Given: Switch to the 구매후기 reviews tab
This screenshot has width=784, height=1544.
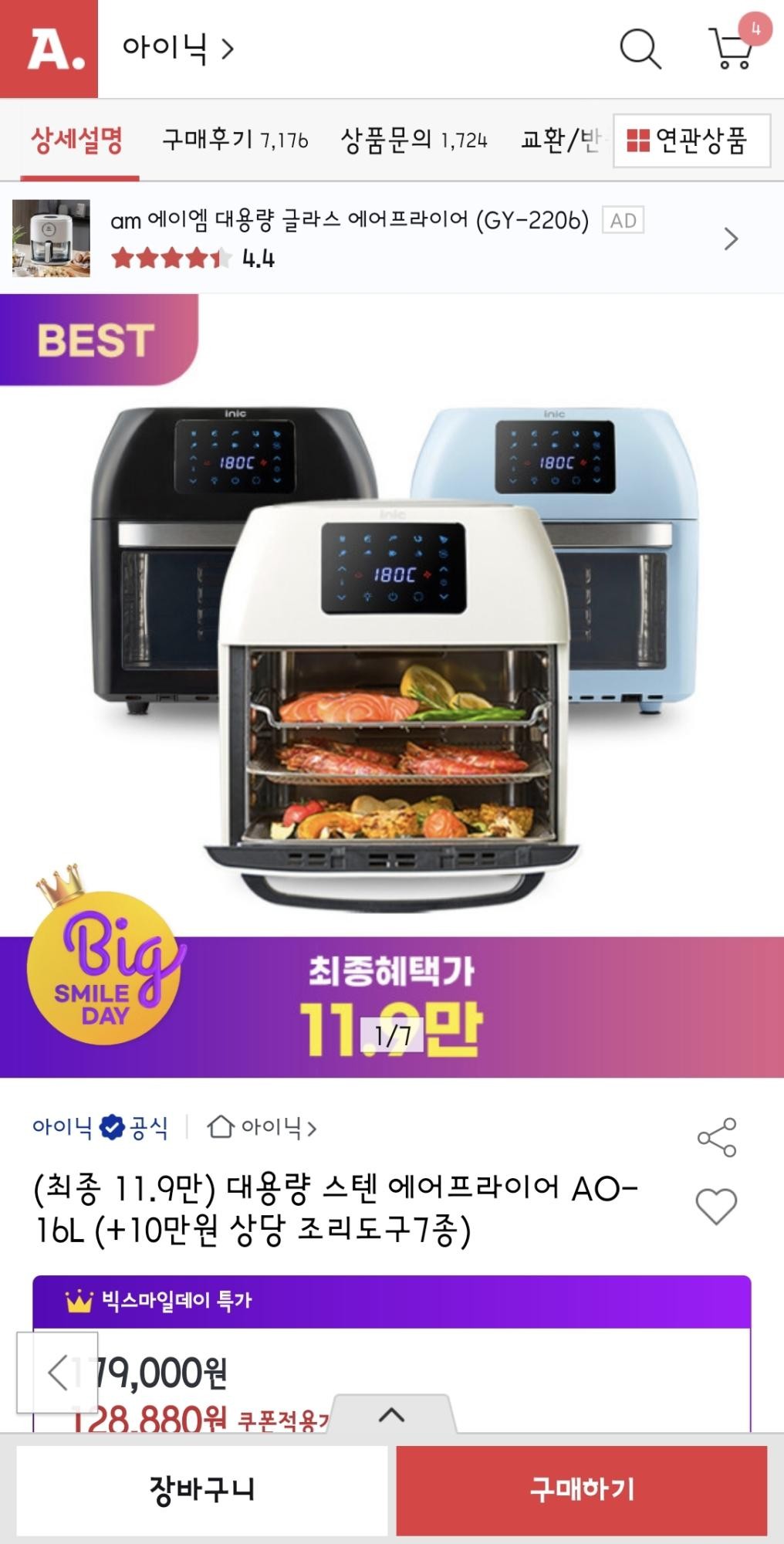Looking at the screenshot, I should point(235,141).
